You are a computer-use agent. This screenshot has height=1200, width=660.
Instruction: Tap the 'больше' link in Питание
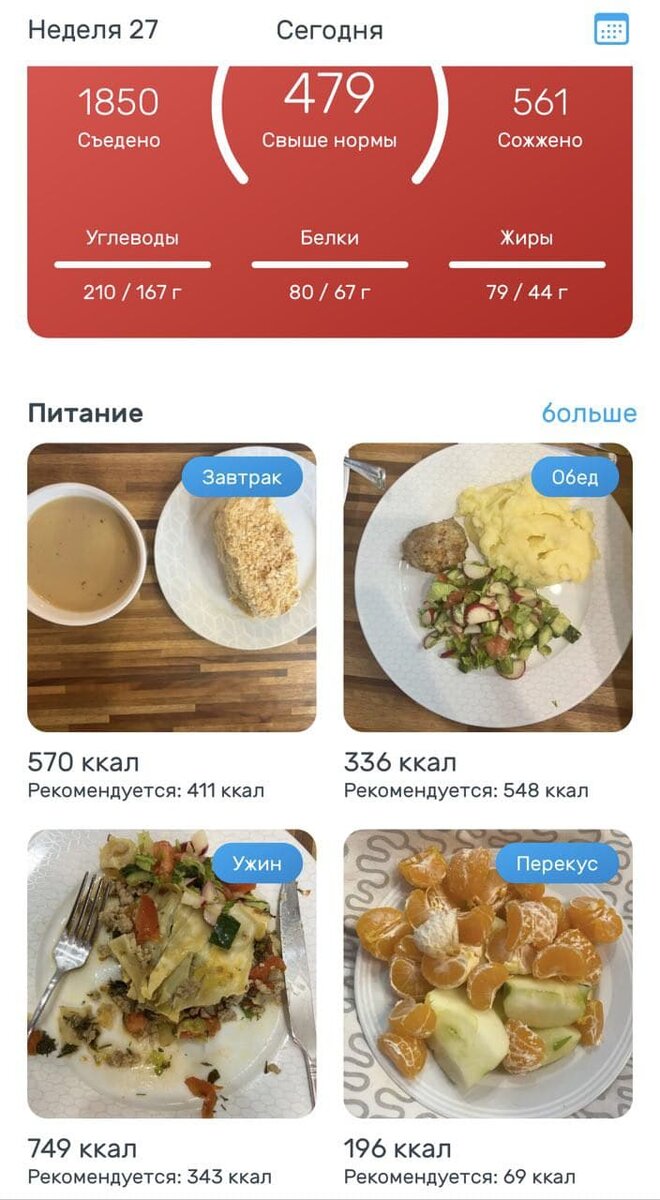click(x=589, y=413)
